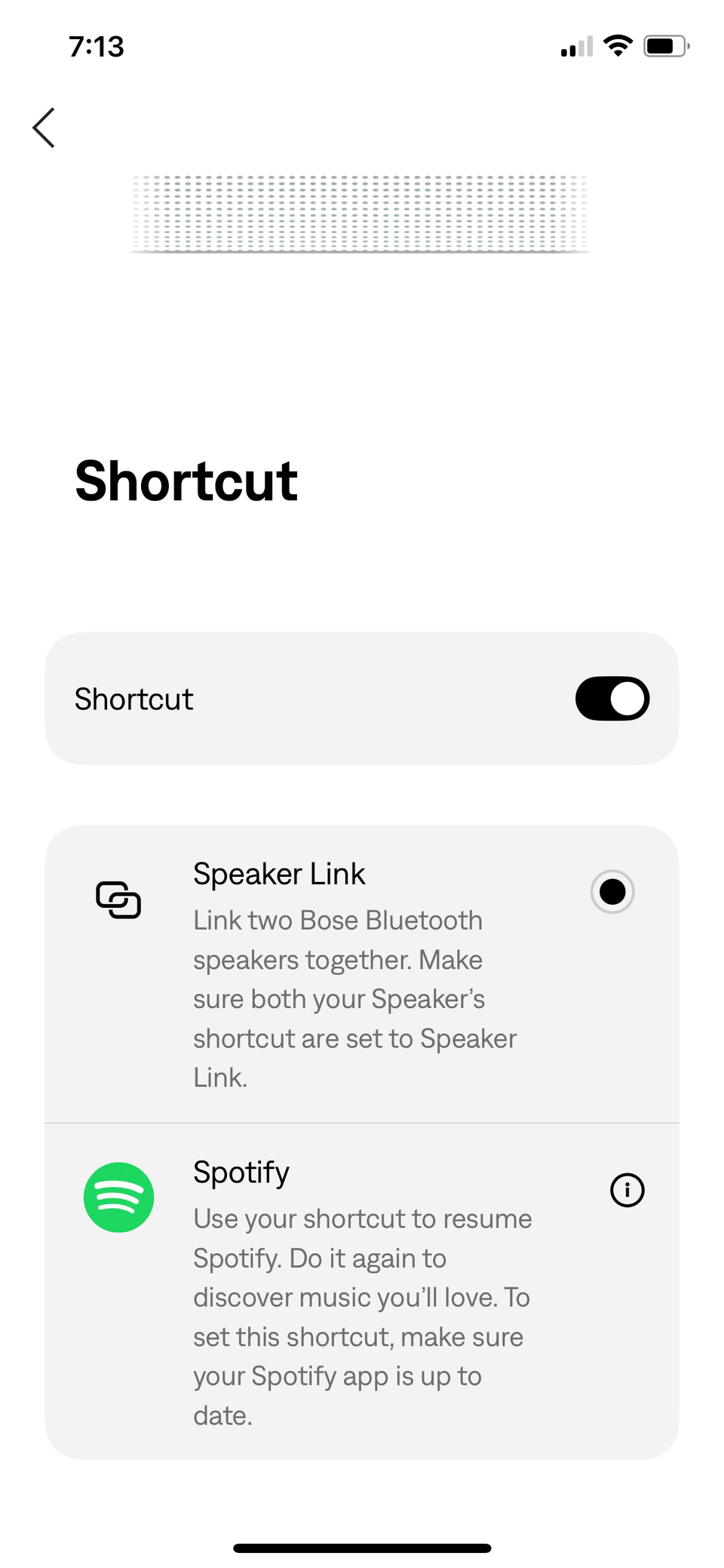
Task: Open the Spotify shortcut info icon
Action: pyautogui.click(x=627, y=1191)
